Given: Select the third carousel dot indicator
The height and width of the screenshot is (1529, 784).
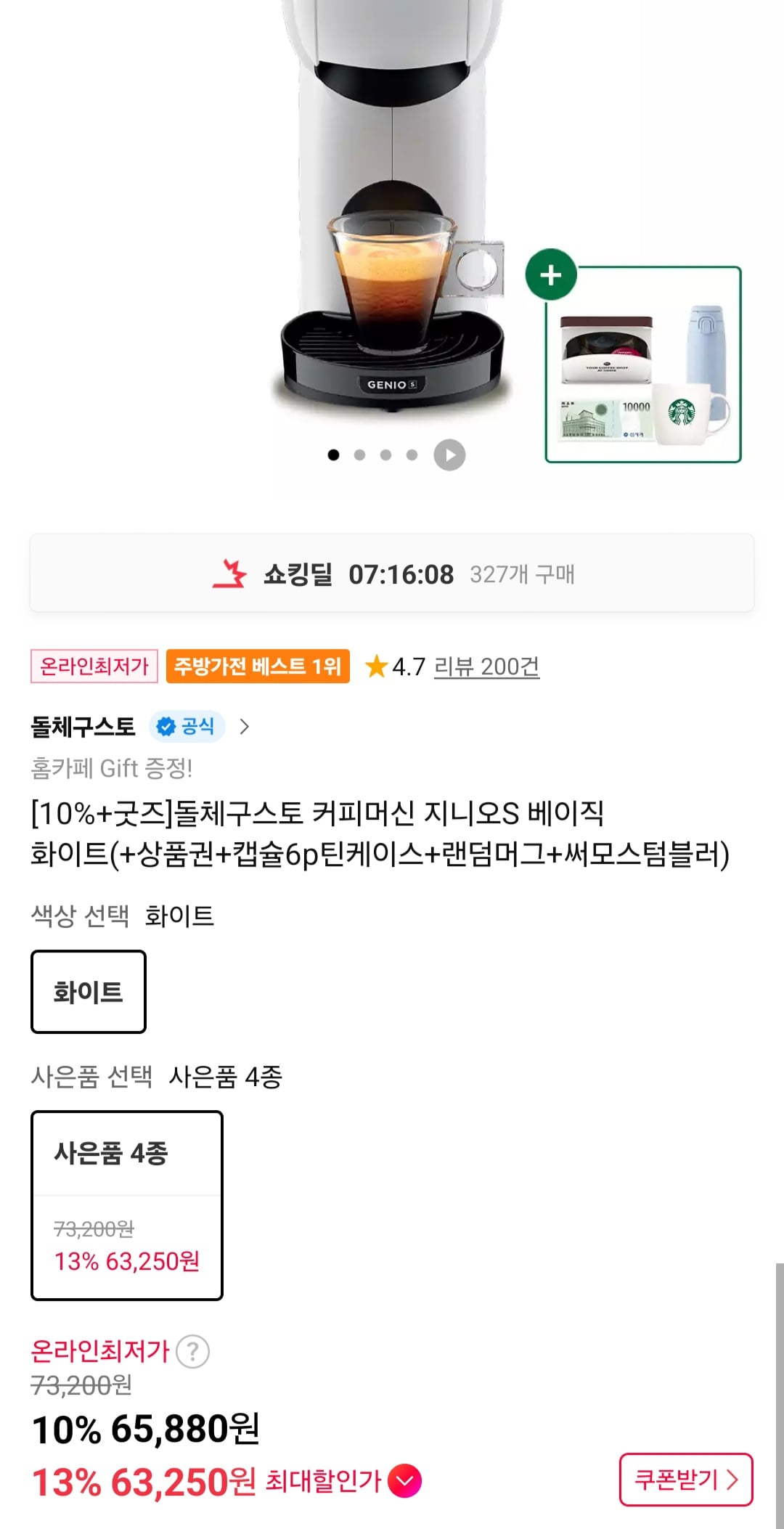Looking at the screenshot, I should [386, 455].
